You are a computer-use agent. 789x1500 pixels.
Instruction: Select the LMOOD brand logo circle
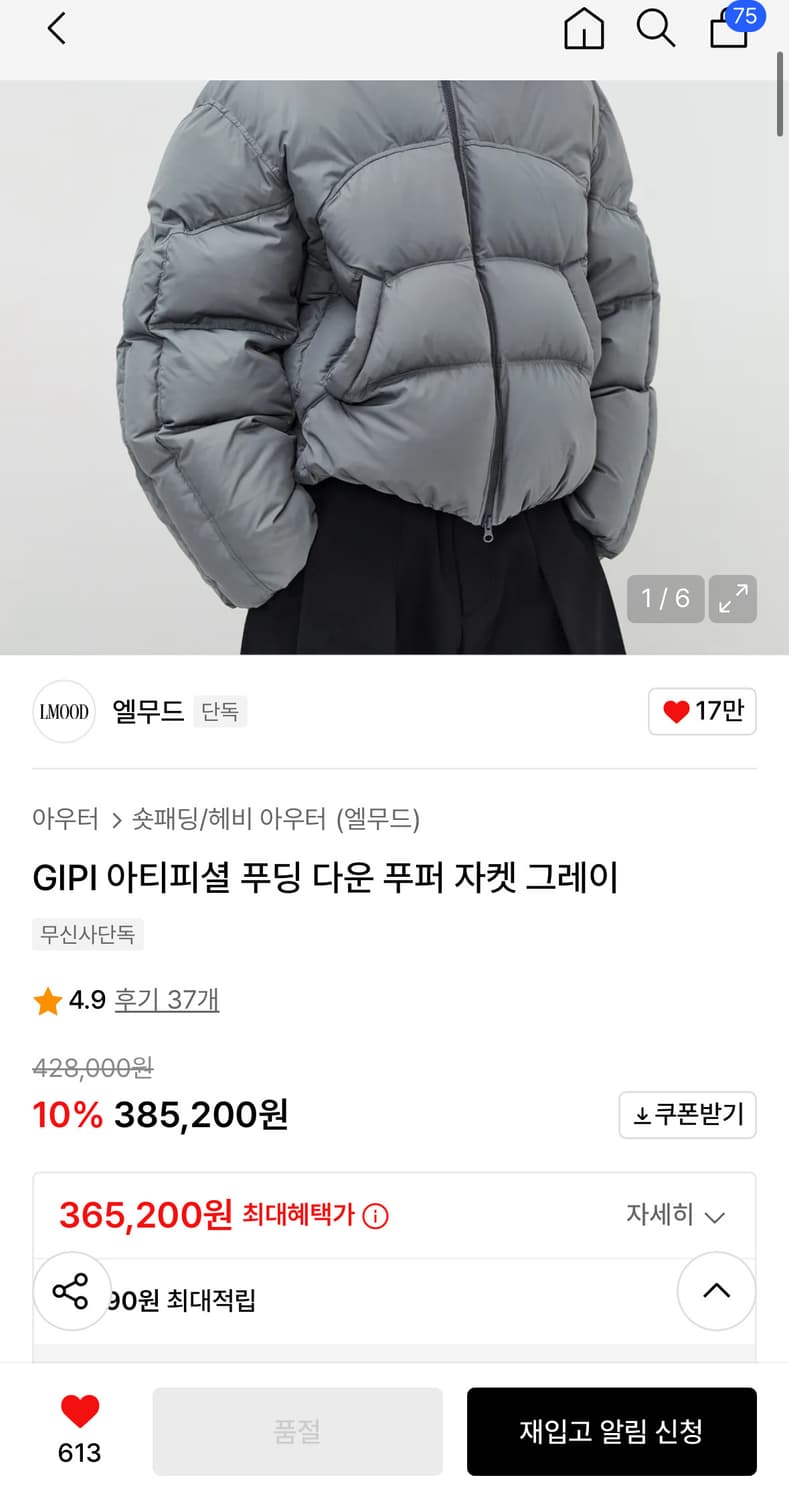pyautogui.click(x=63, y=711)
